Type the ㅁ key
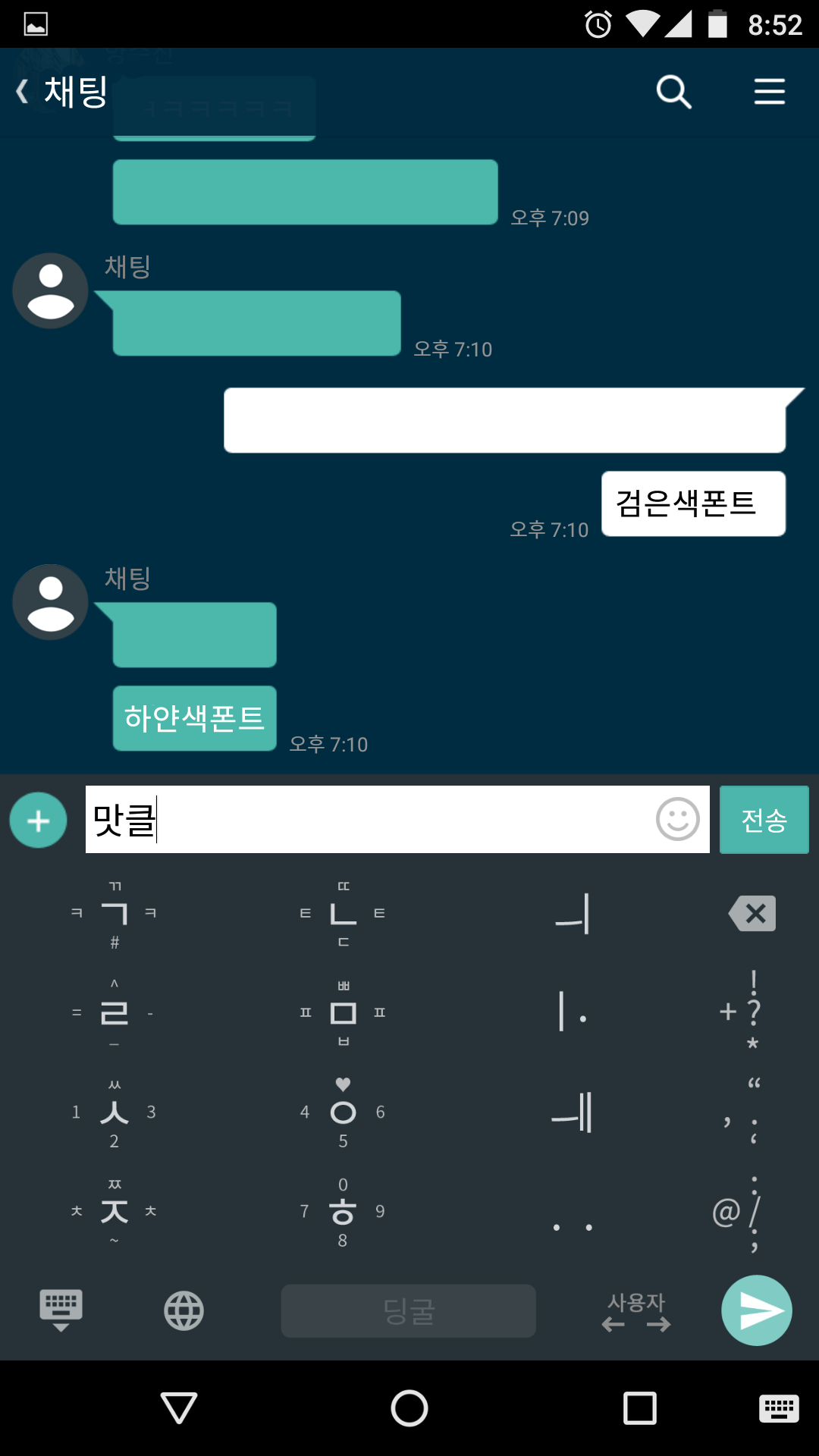This screenshot has width=819, height=1456. 343,1013
